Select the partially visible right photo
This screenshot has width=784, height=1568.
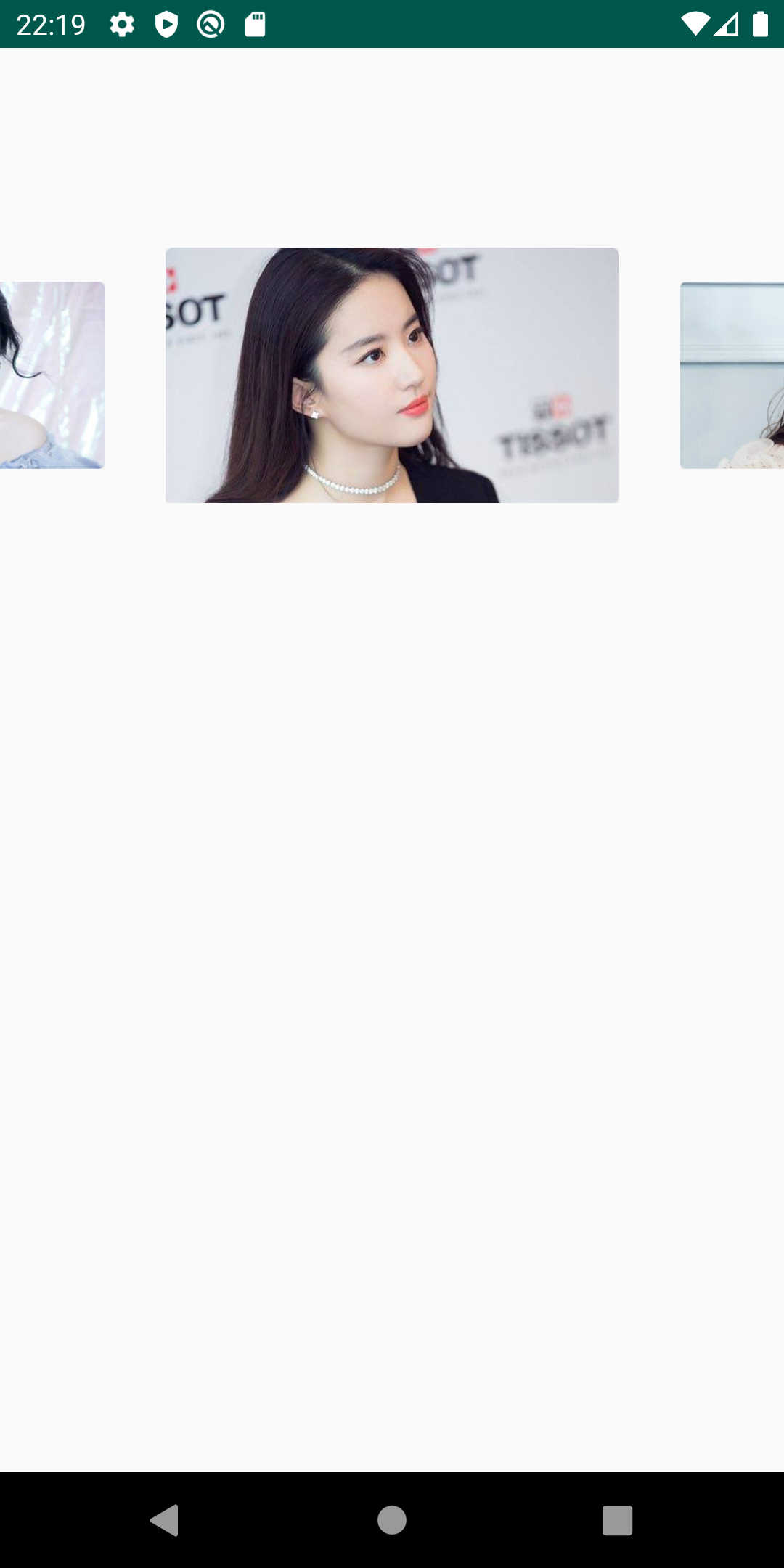pos(732,375)
